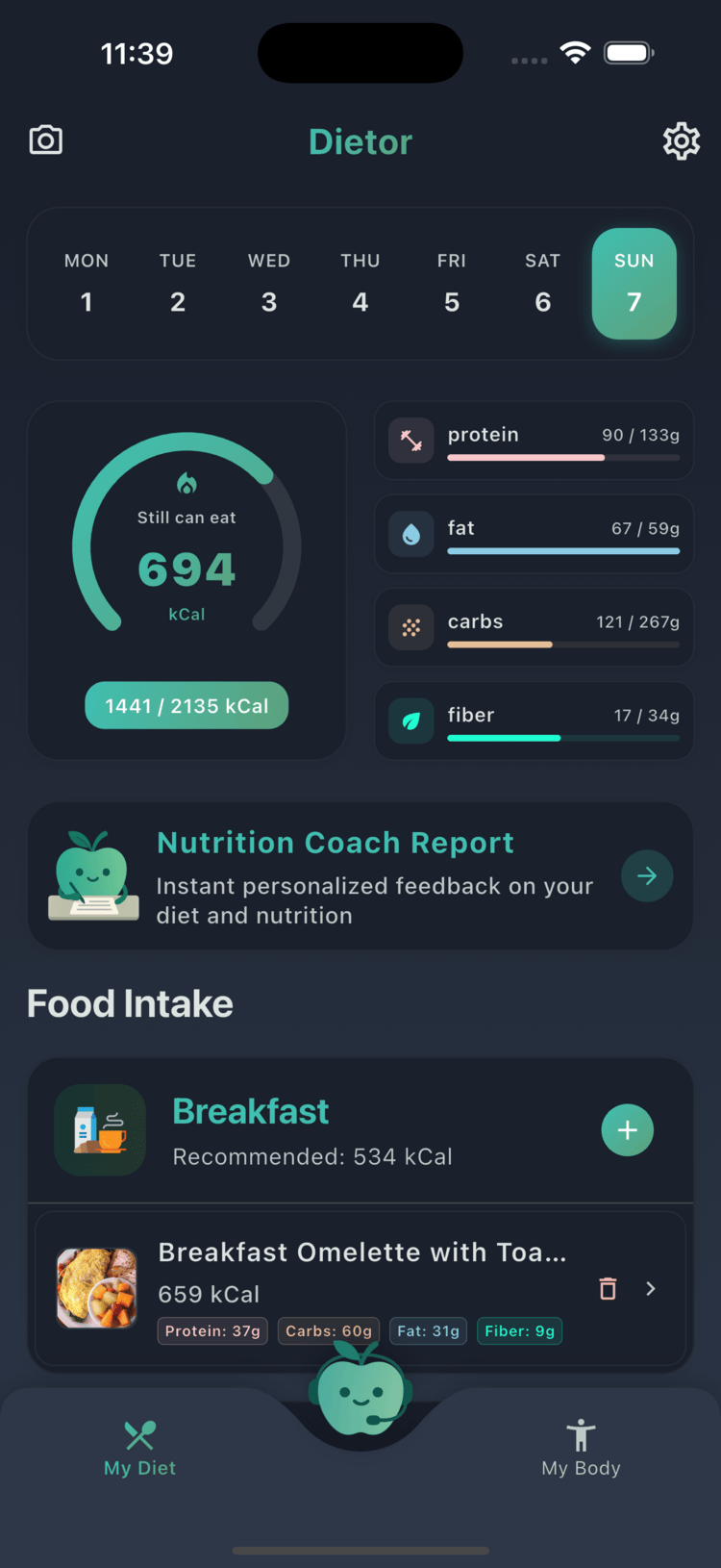This screenshot has width=721, height=1568.
Task: Click the fat water-drop icon
Action: click(x=410, y=533)
